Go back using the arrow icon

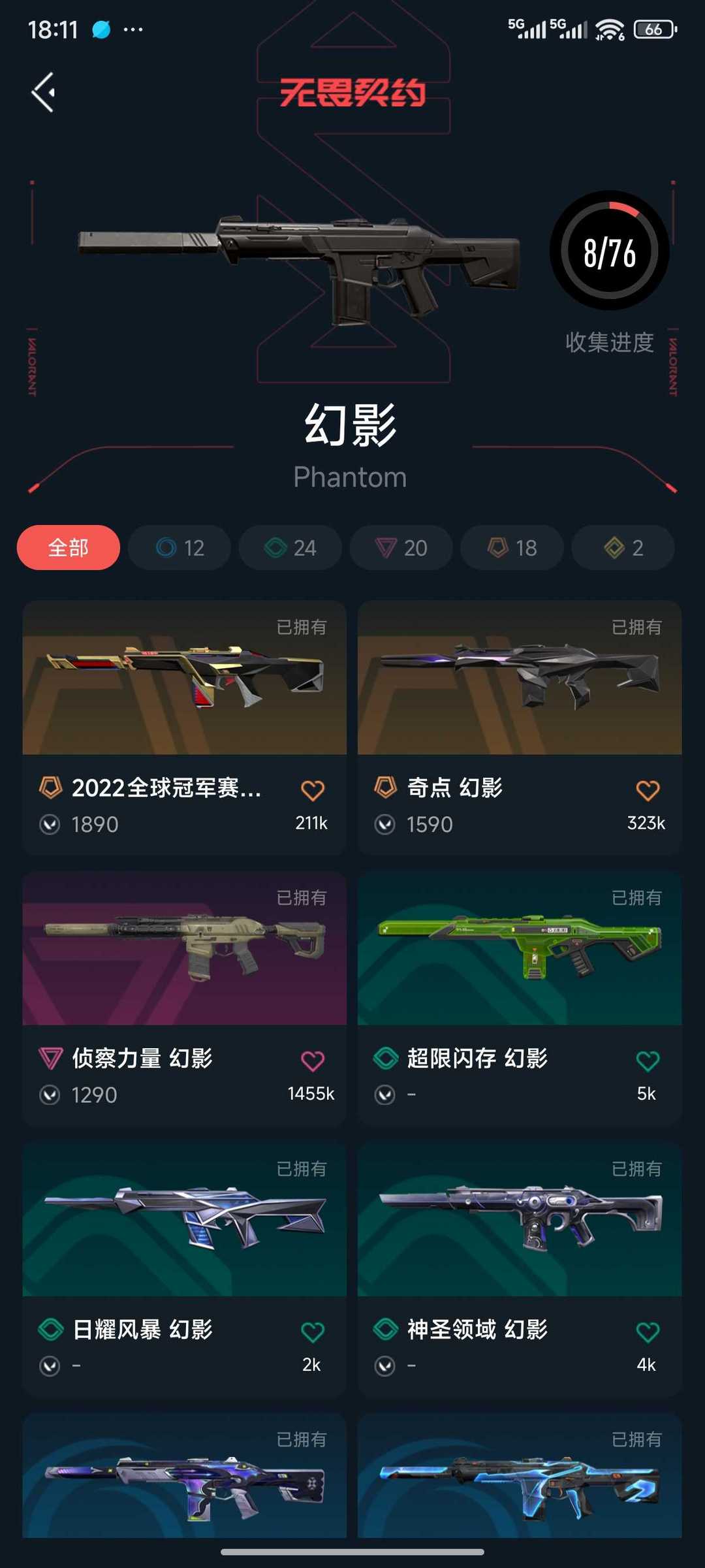[x=43, y=92]
